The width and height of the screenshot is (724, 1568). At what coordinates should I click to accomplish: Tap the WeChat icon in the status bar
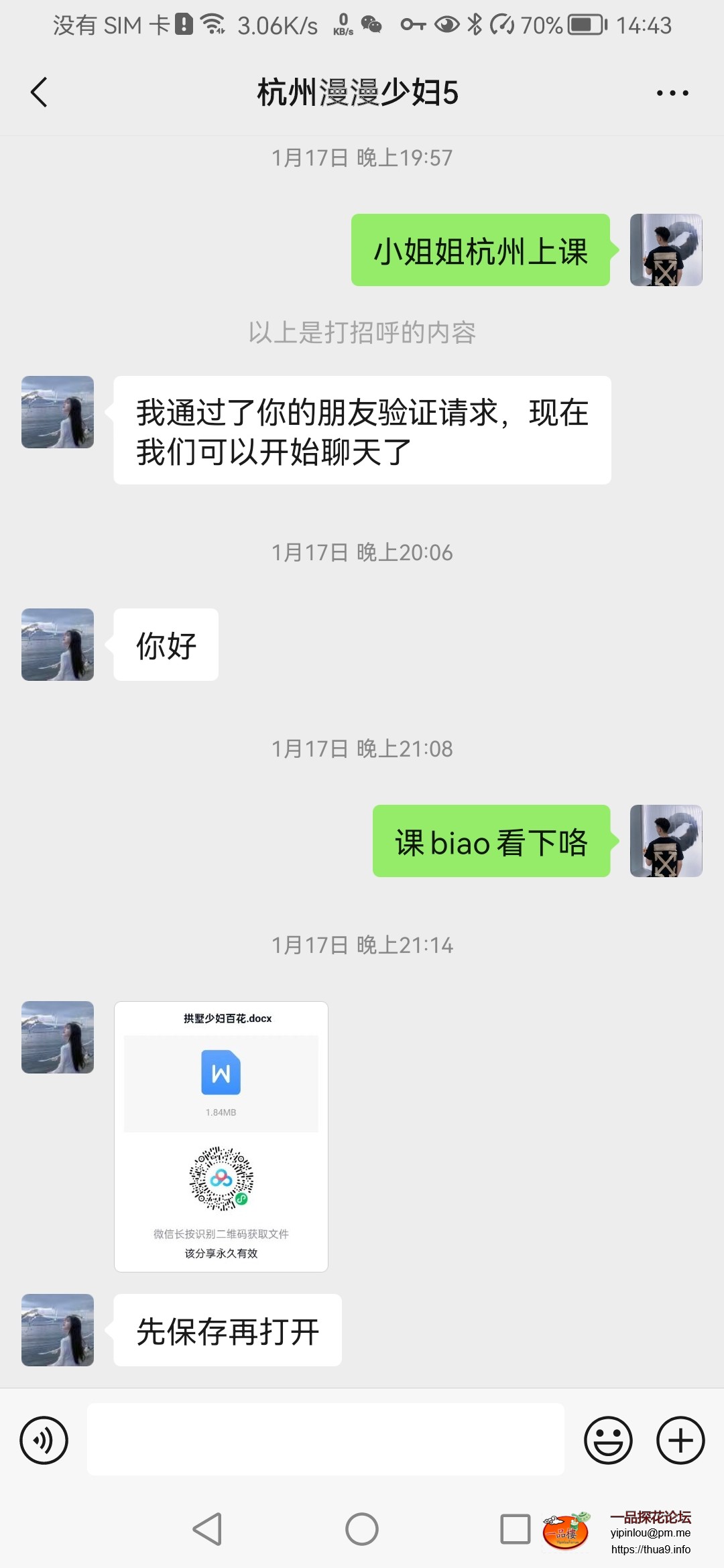point(369,25)
